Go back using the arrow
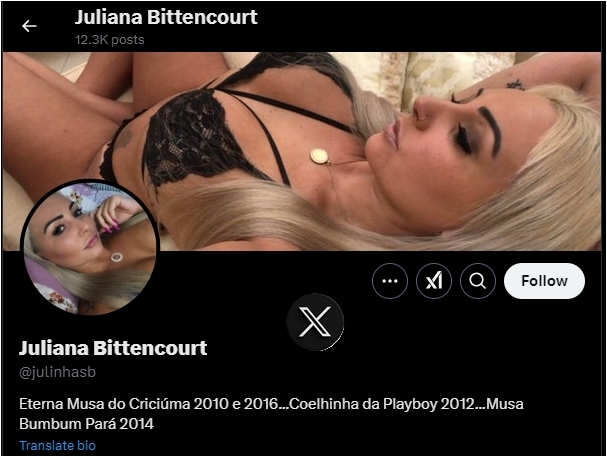607x457 pixels. pos(29,26)
